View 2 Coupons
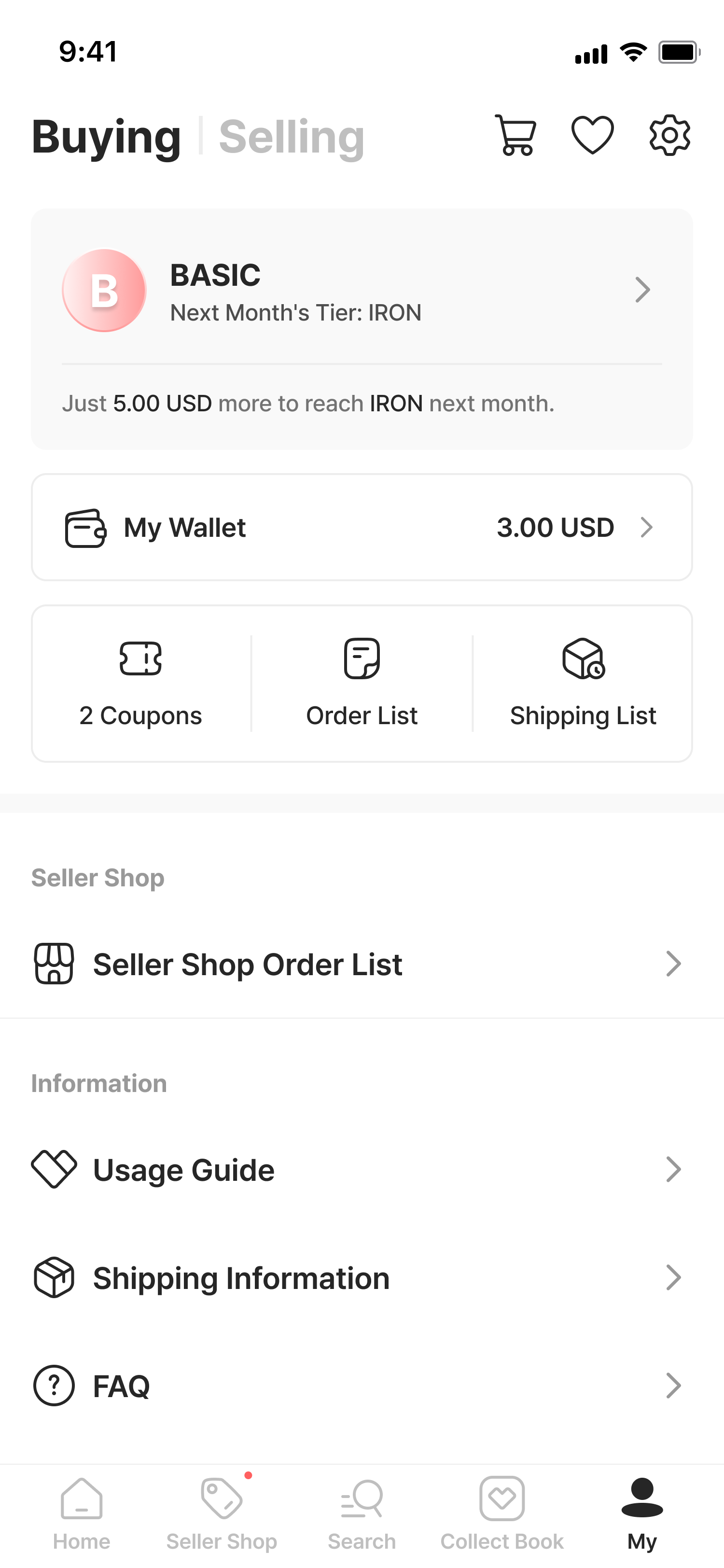 click(x=140, y=684)
